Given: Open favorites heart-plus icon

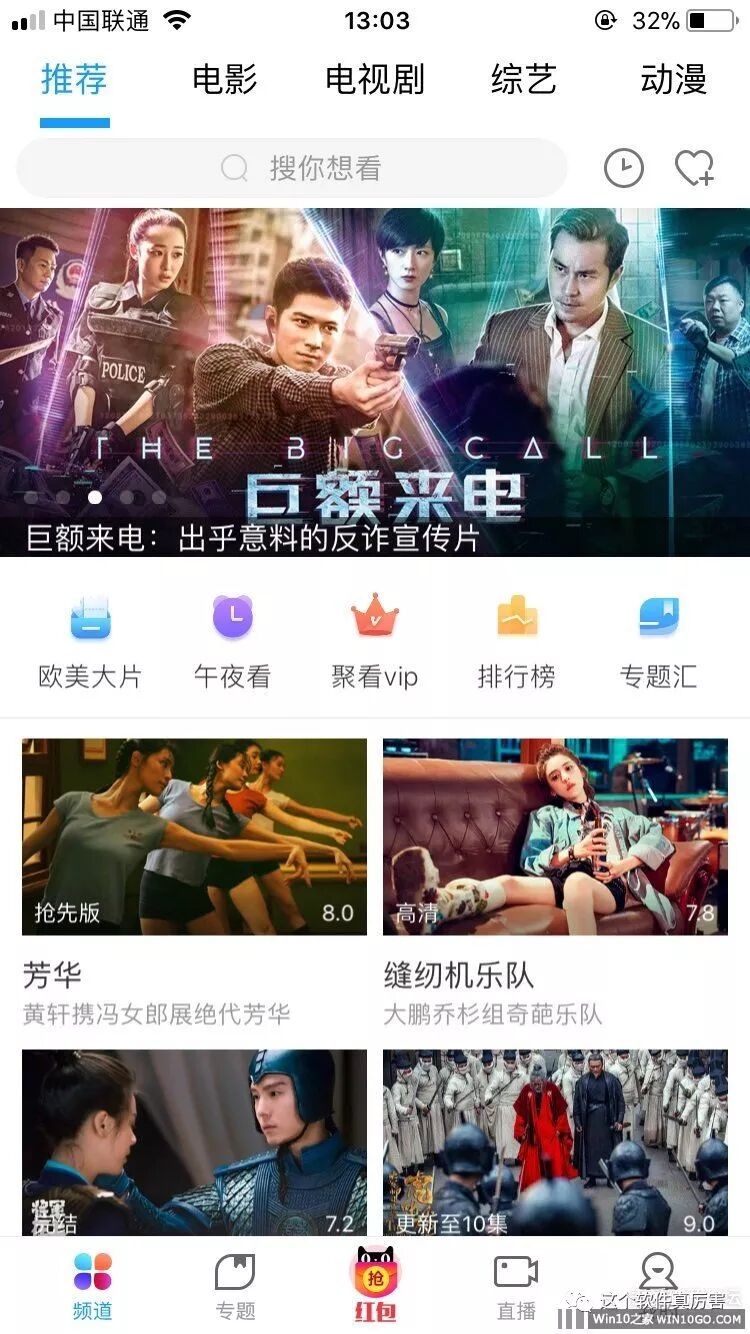Looking at the screenshot, I should coord(694,168).
